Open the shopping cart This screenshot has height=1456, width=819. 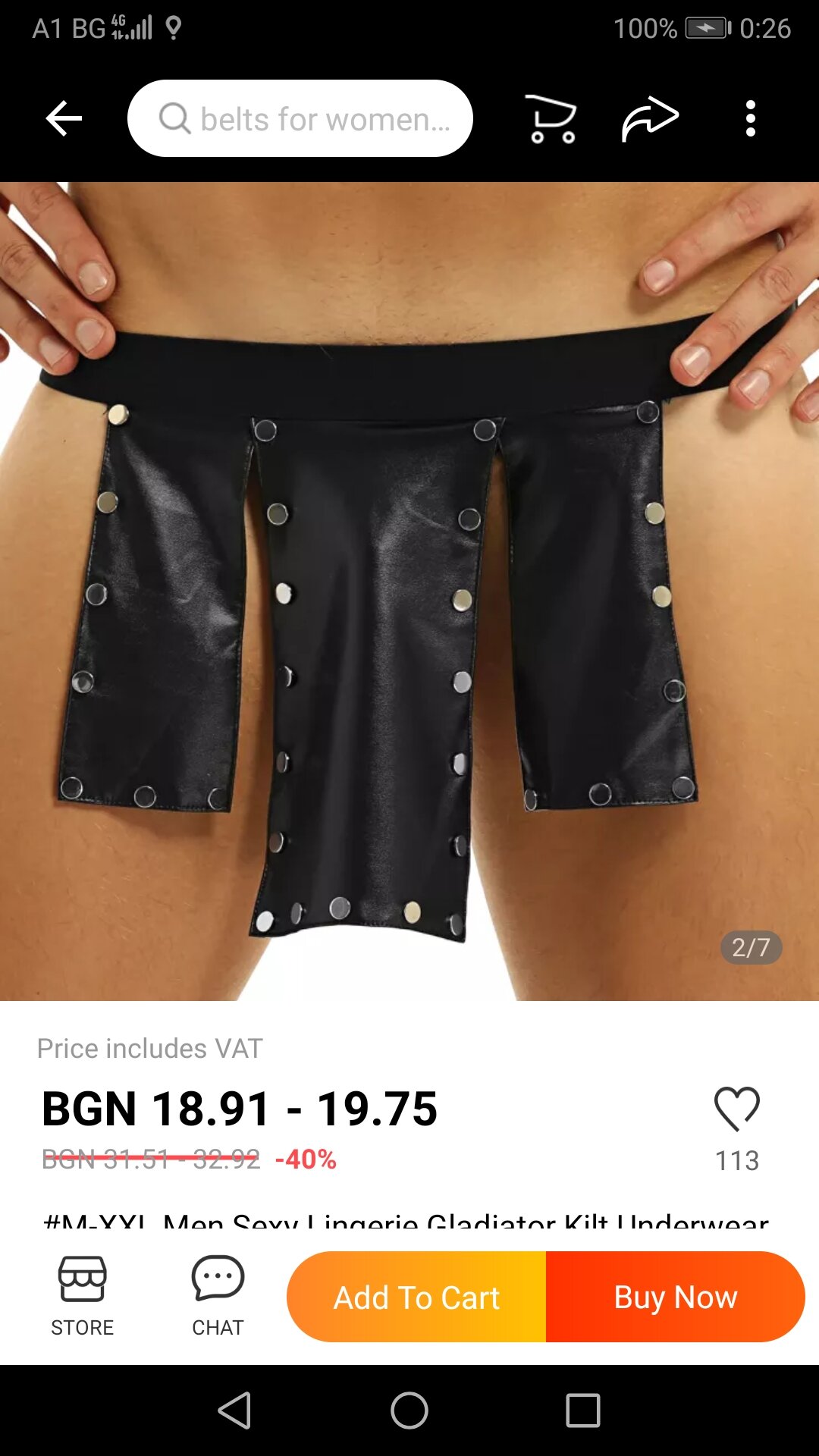point(551,119)
